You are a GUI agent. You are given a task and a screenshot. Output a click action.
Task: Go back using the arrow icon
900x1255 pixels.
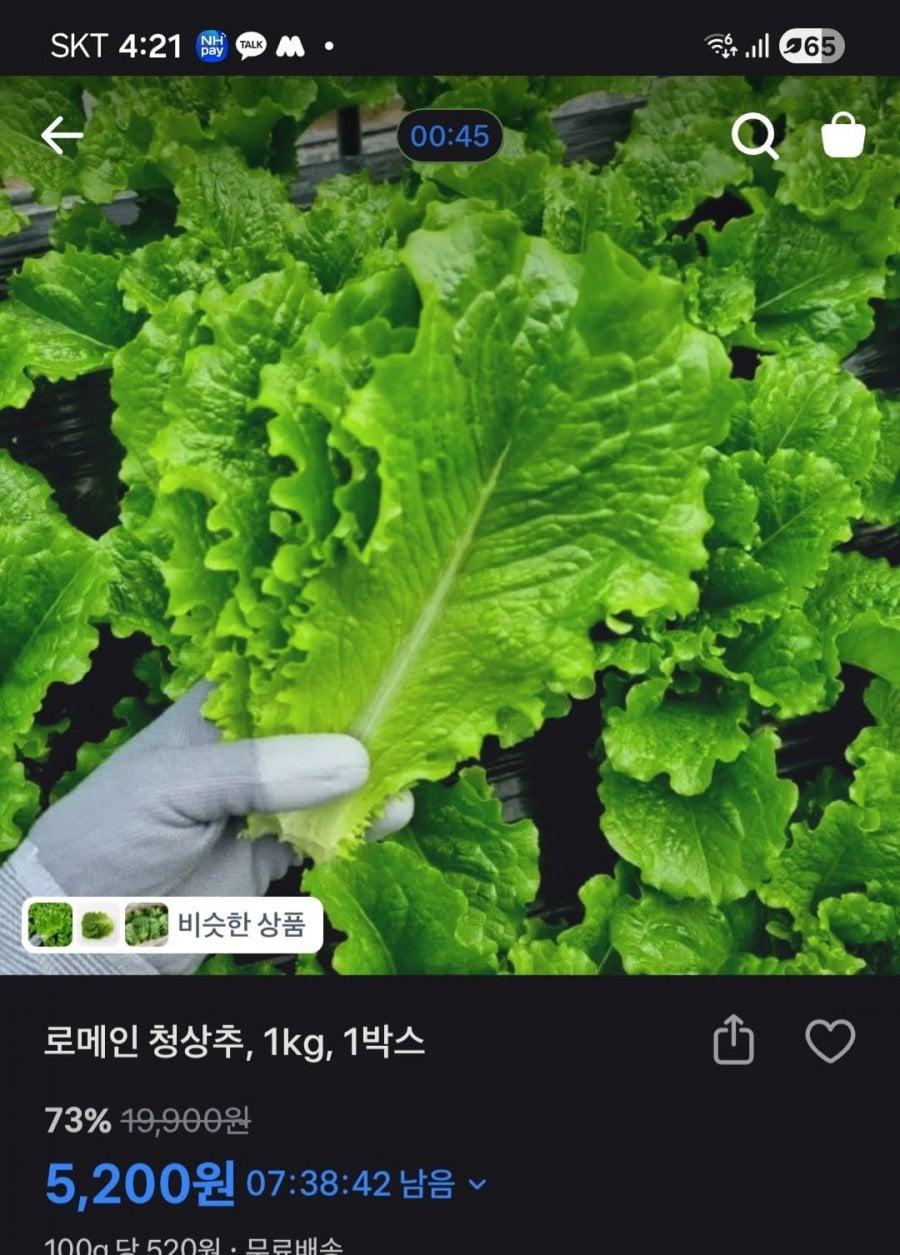tap(62, 136)
